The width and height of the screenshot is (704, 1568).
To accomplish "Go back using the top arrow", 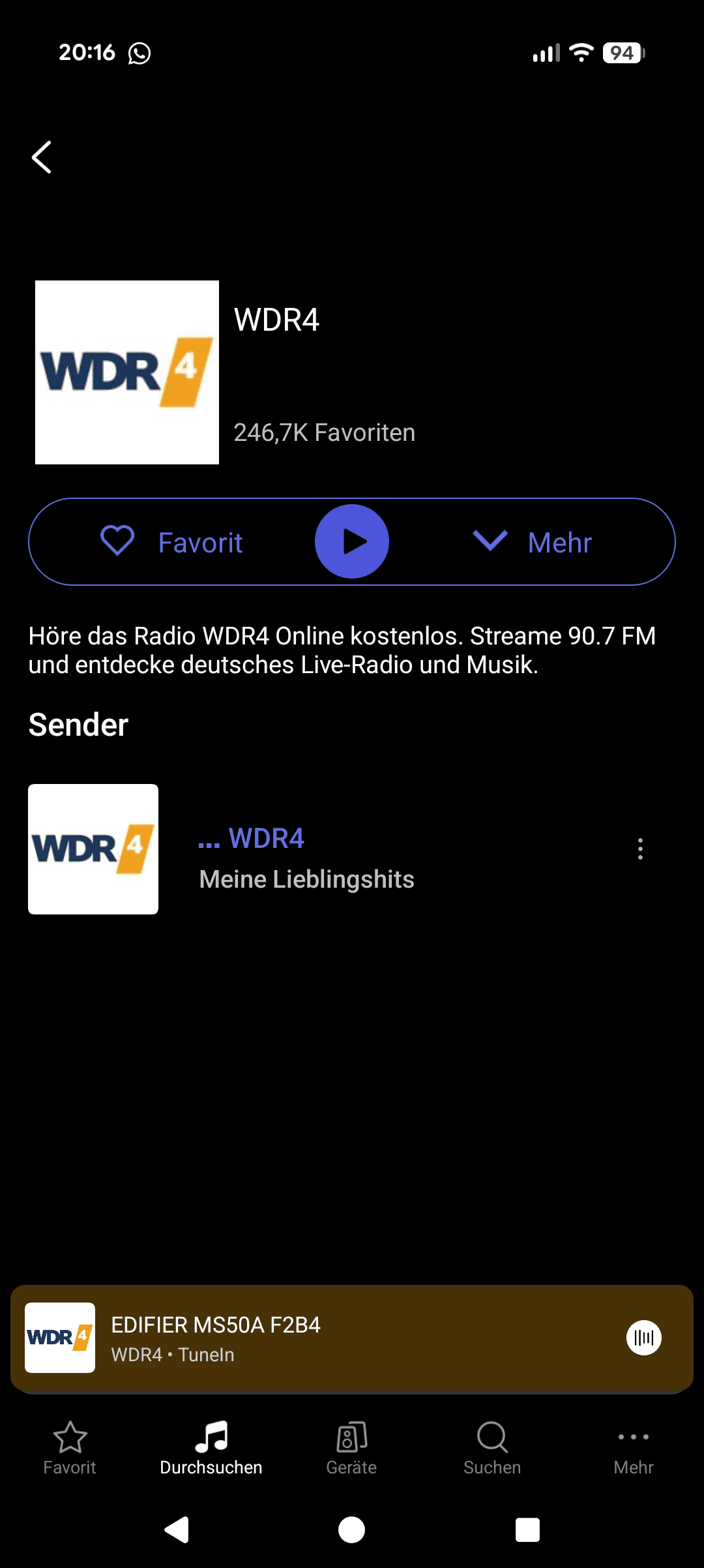I will tap(42, 157).
